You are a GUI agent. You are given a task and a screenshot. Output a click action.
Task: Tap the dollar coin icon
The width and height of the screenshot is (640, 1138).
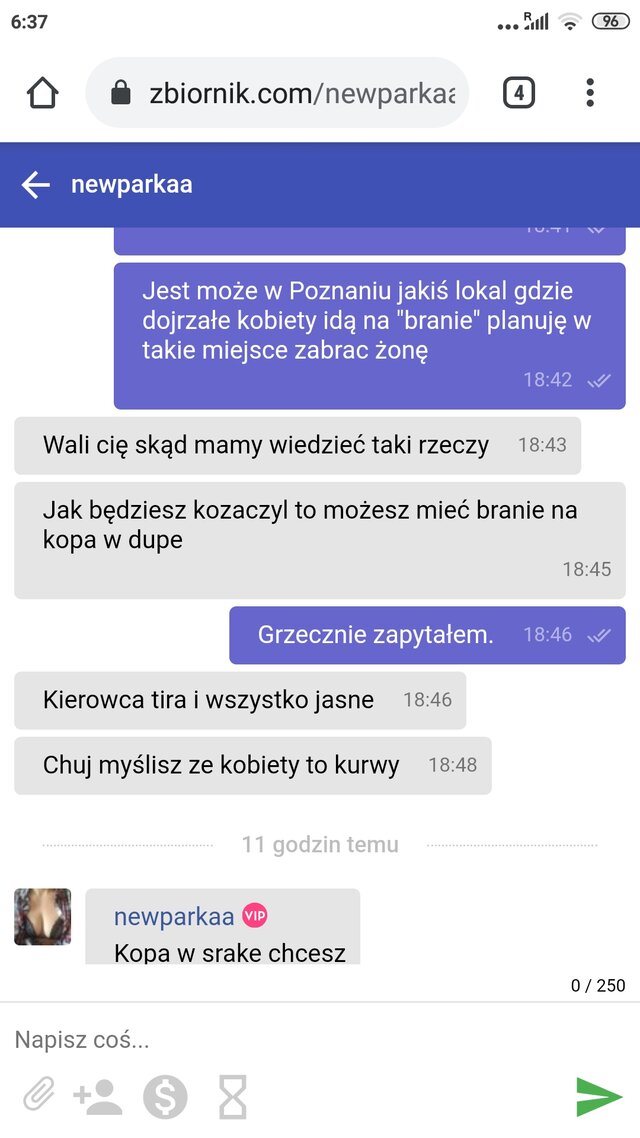tap(165, 1098)
